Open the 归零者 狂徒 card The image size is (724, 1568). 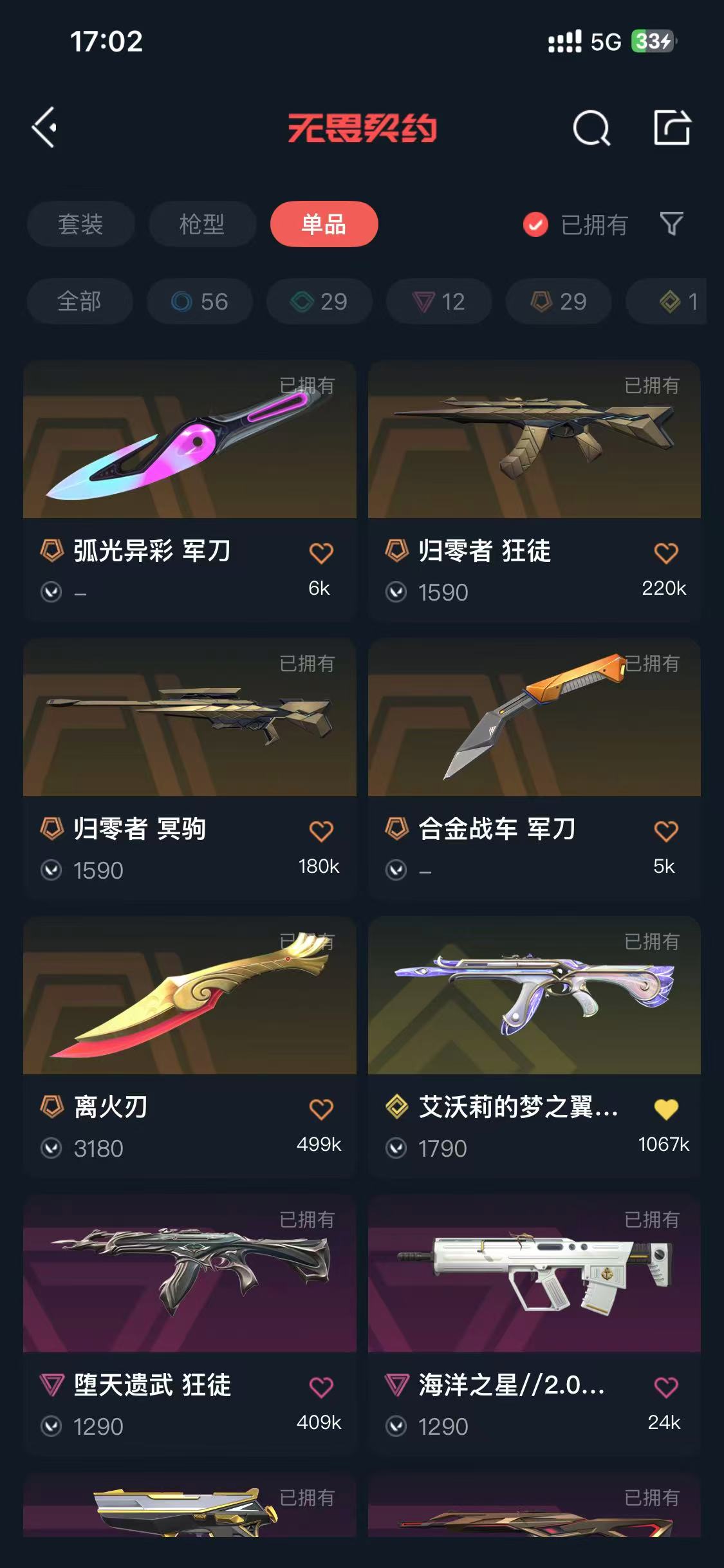pos(534,490)
